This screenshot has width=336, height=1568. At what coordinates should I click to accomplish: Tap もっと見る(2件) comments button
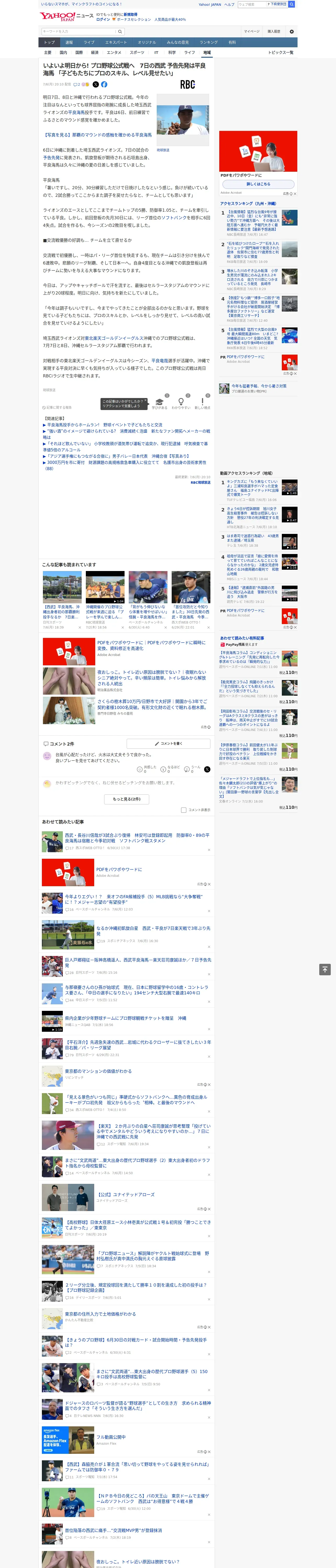(x=126, y=799)
